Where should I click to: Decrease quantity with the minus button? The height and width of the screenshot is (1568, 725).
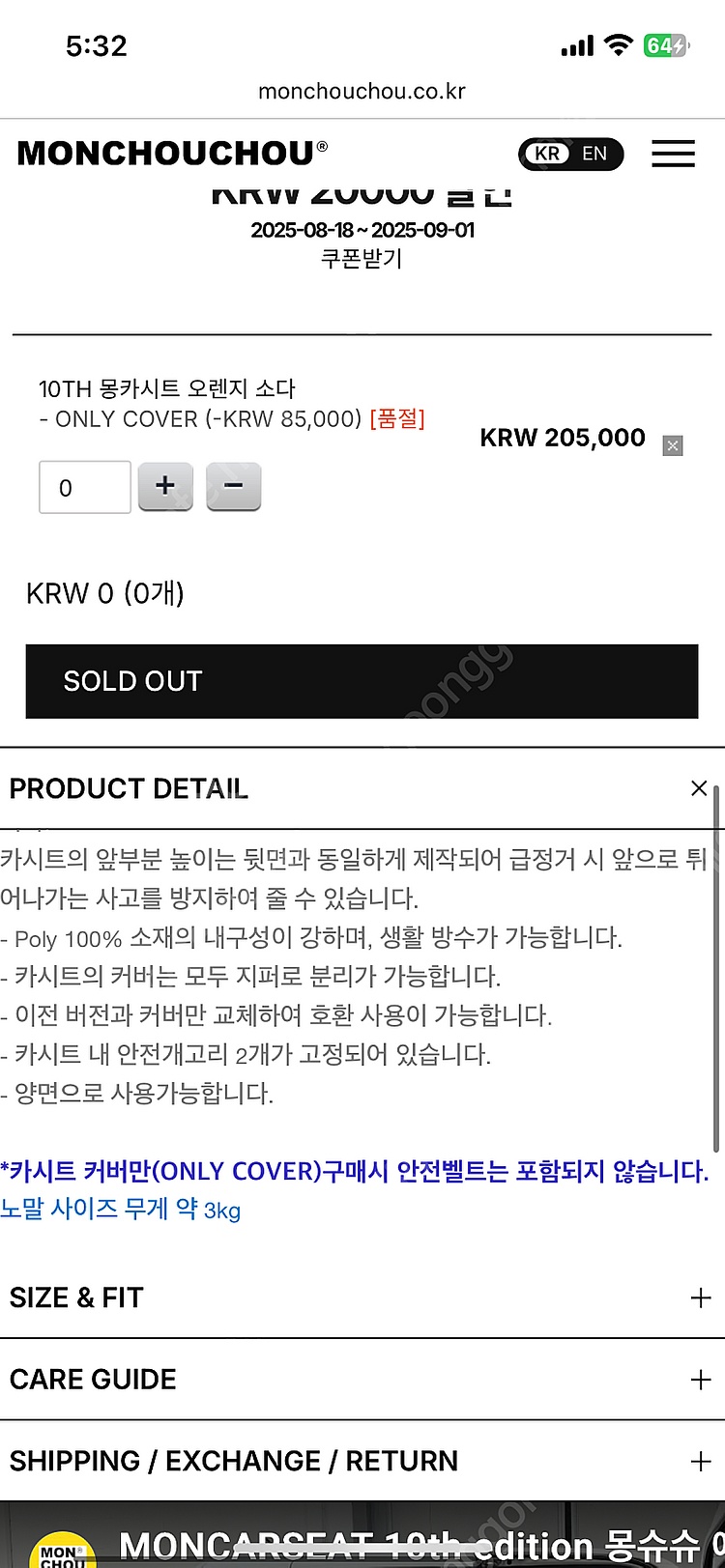233,486
